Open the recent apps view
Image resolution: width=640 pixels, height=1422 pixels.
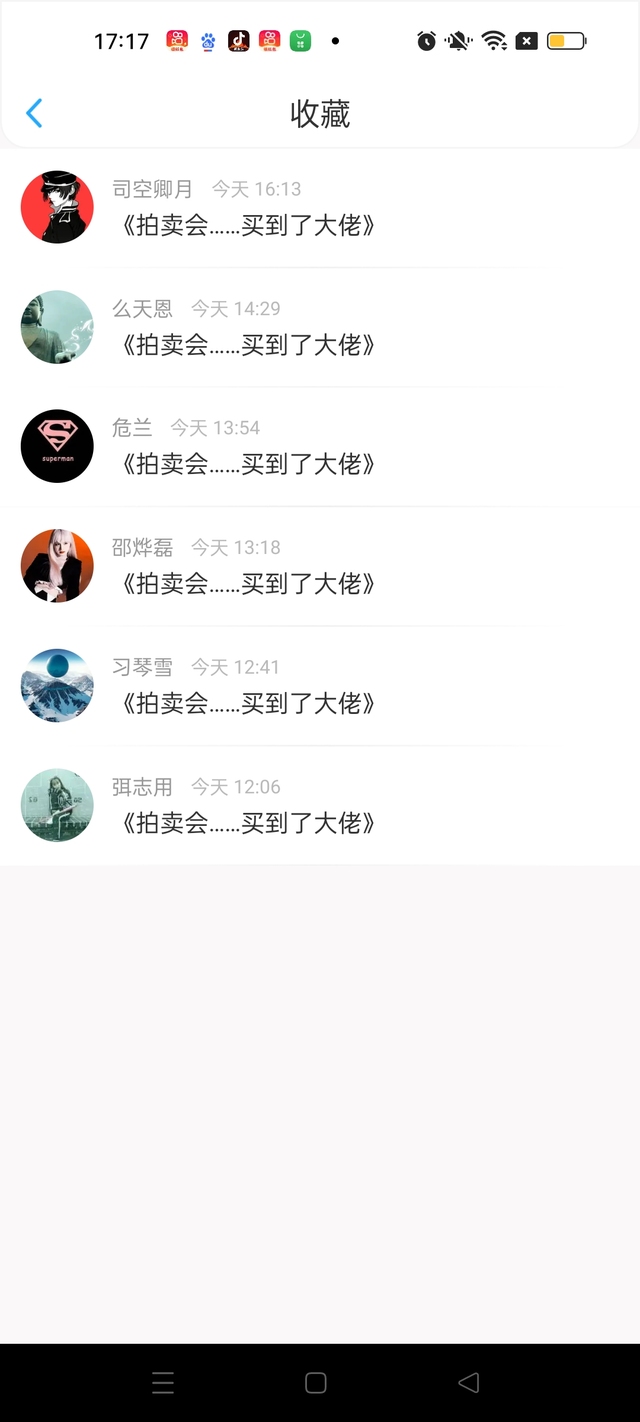[163, 1382]
